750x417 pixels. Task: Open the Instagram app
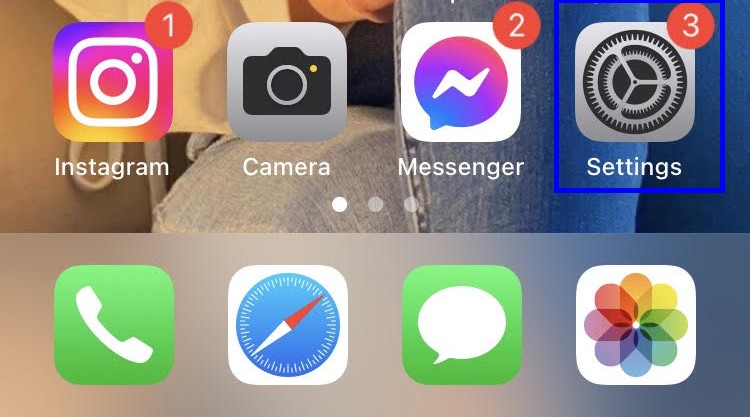pyautogui.click(x=112, y=83)
